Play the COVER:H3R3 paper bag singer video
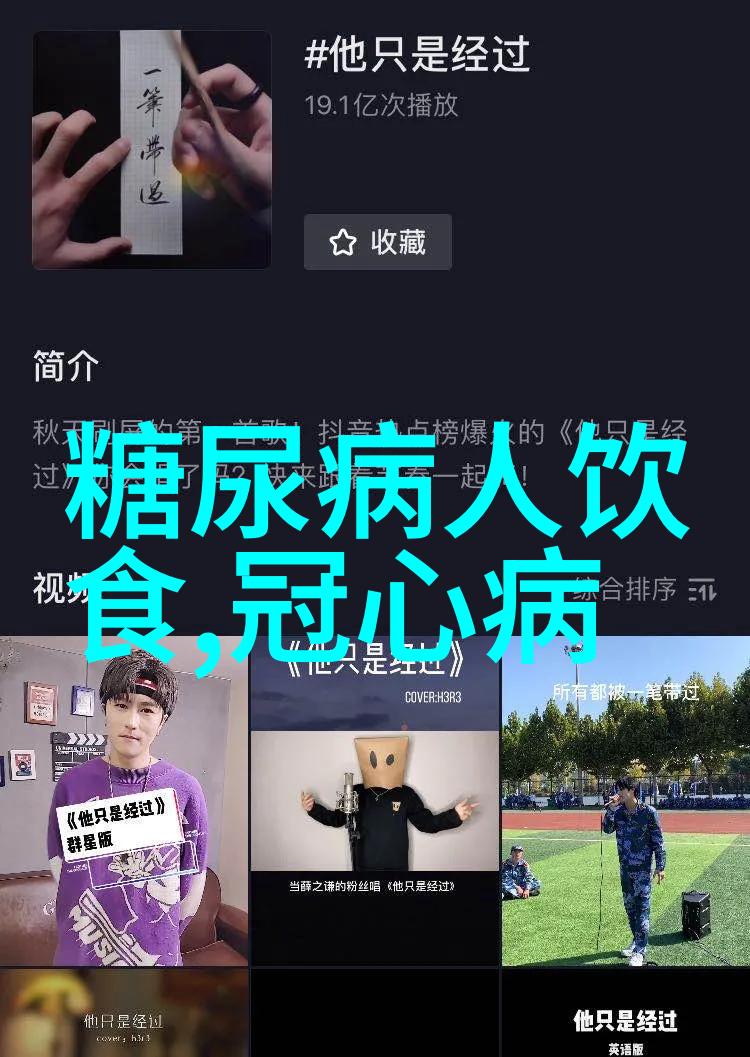This screenshot has width=750, height=1057. (374, 800)
